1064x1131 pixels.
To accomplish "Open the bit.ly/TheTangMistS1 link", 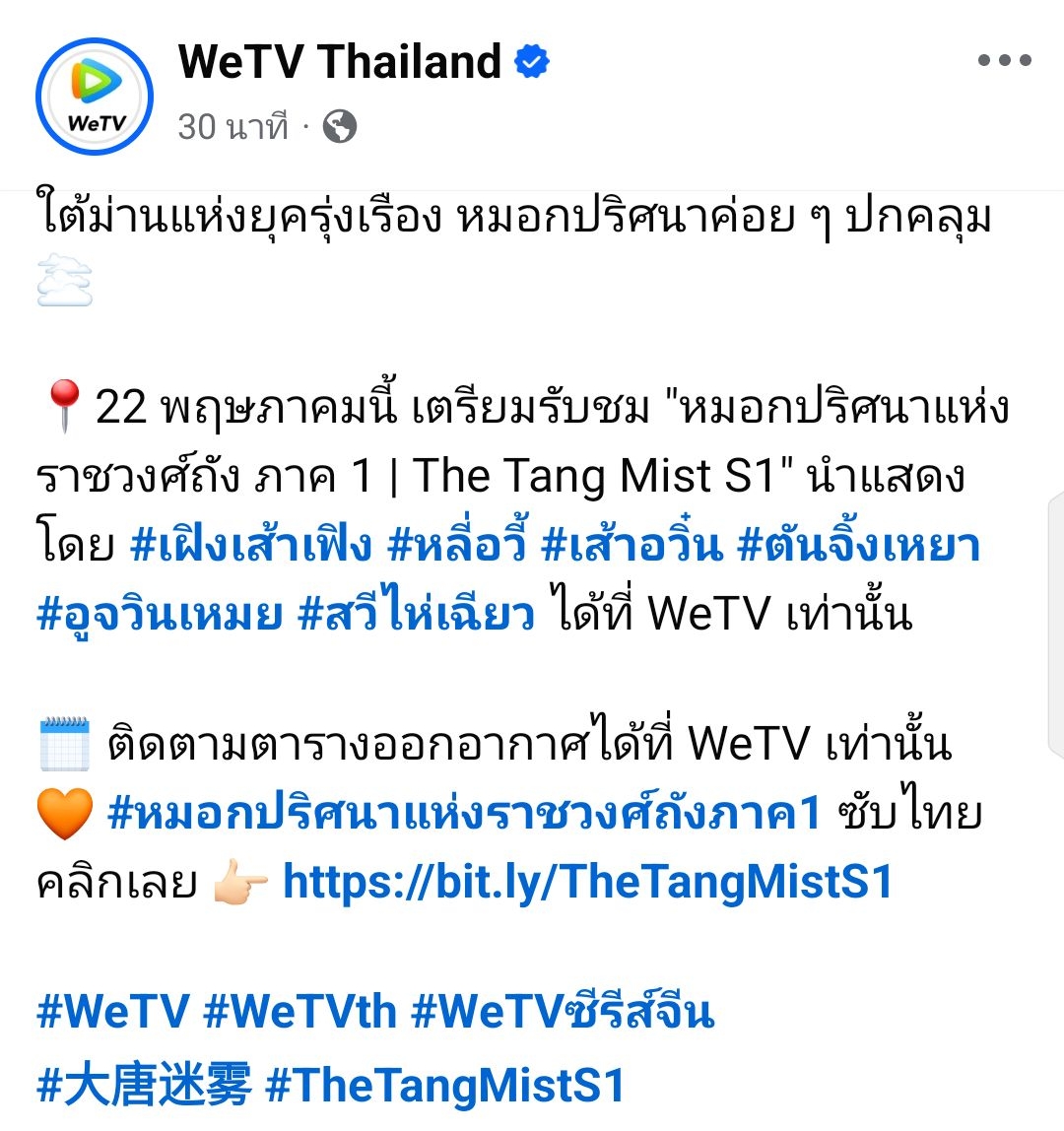I will (587, 882).
